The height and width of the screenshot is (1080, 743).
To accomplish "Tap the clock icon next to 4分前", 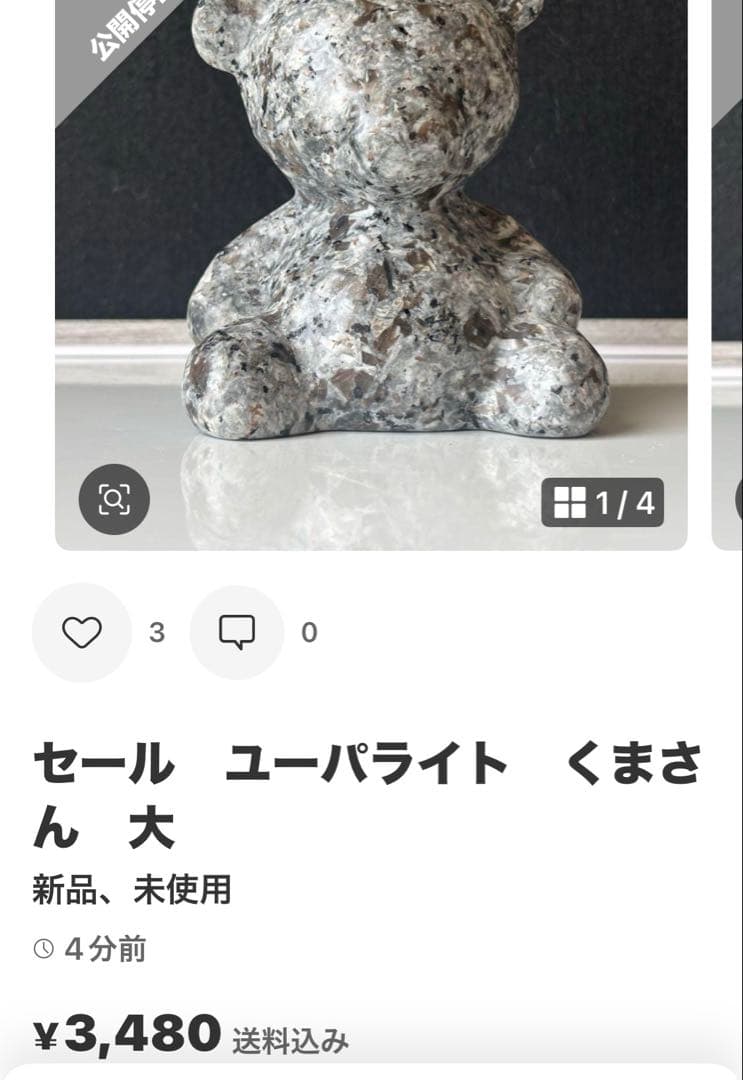I will tap(41, 952).
